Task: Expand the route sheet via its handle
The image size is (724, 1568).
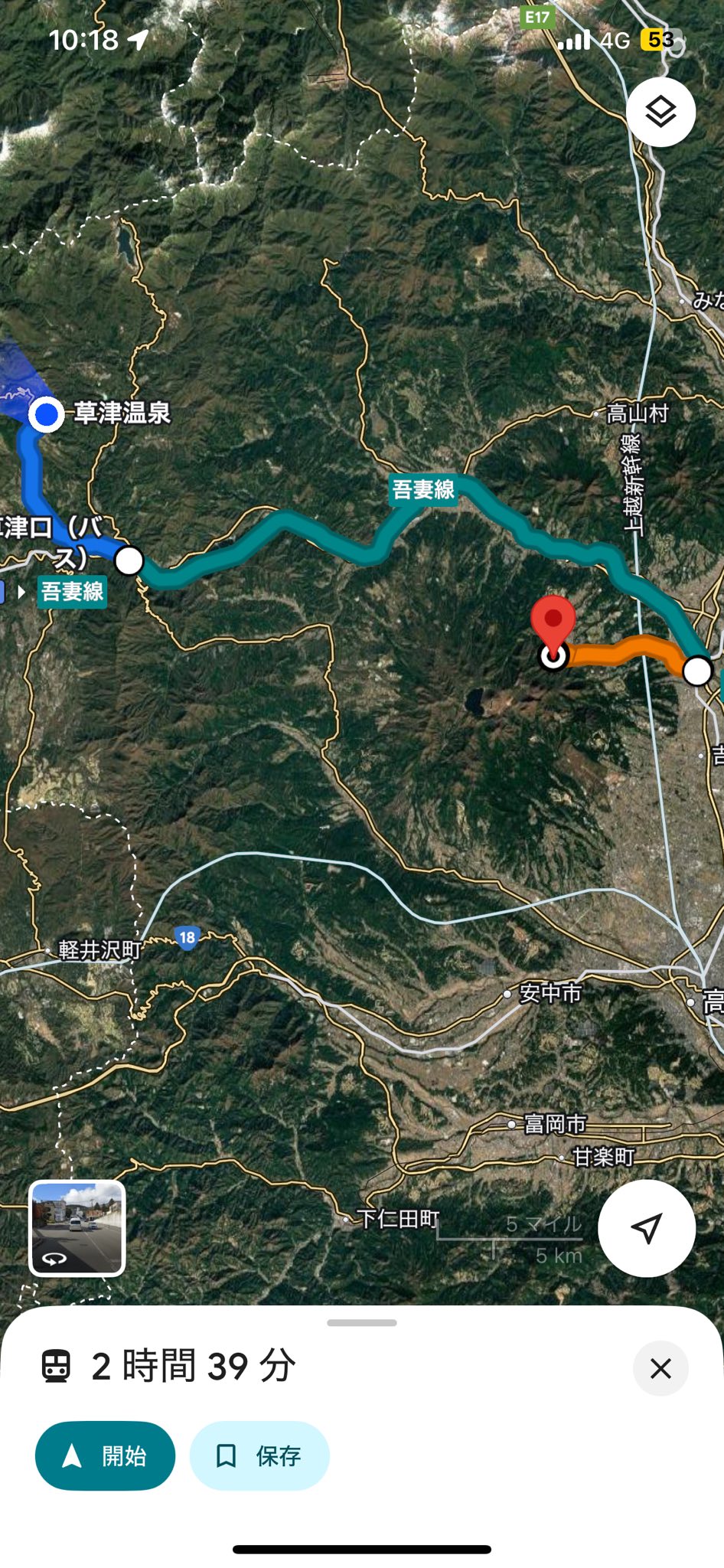Action: click(x=362, y=1322)
